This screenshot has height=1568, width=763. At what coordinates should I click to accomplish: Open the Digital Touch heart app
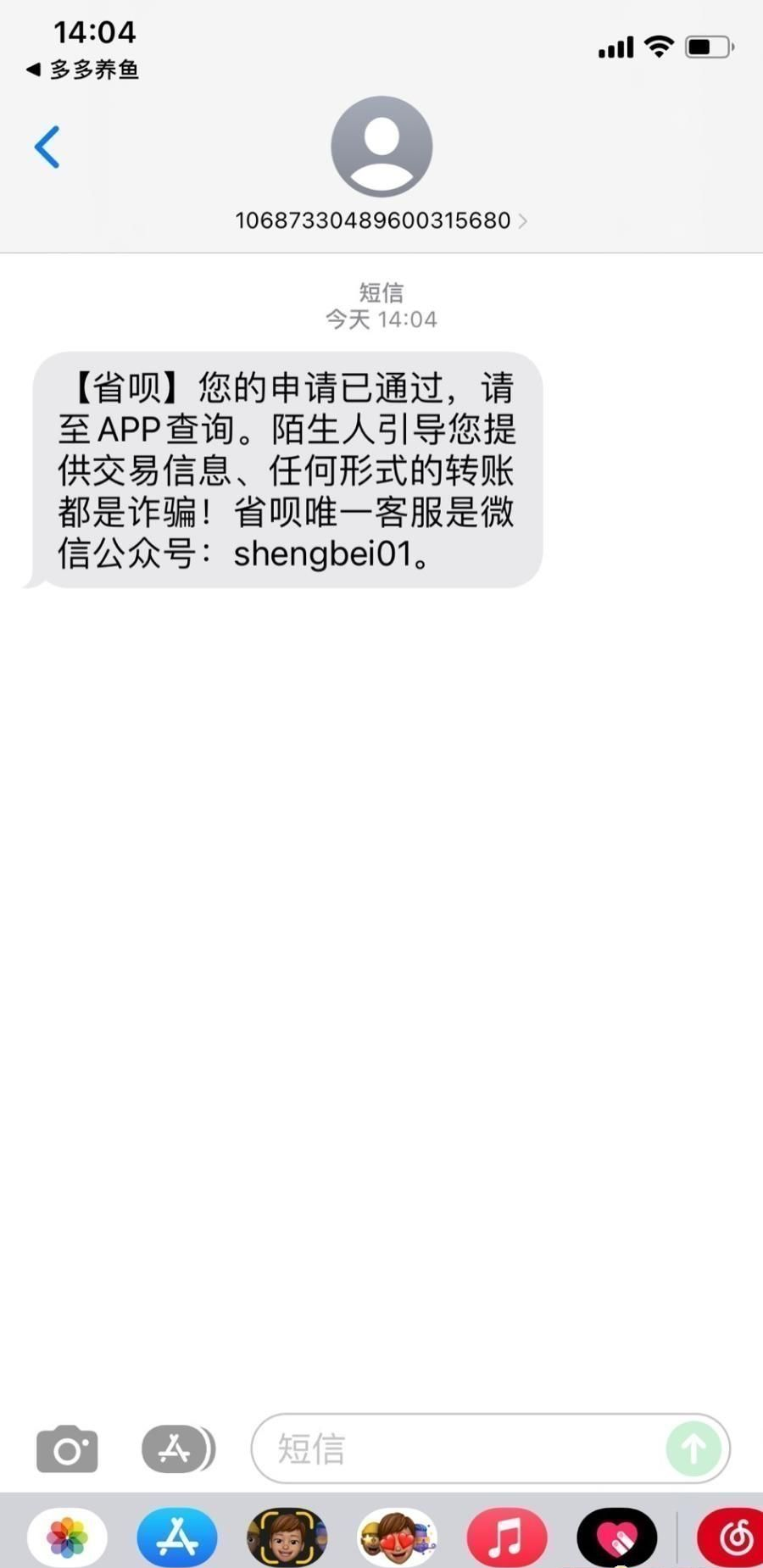point(617,1537)
